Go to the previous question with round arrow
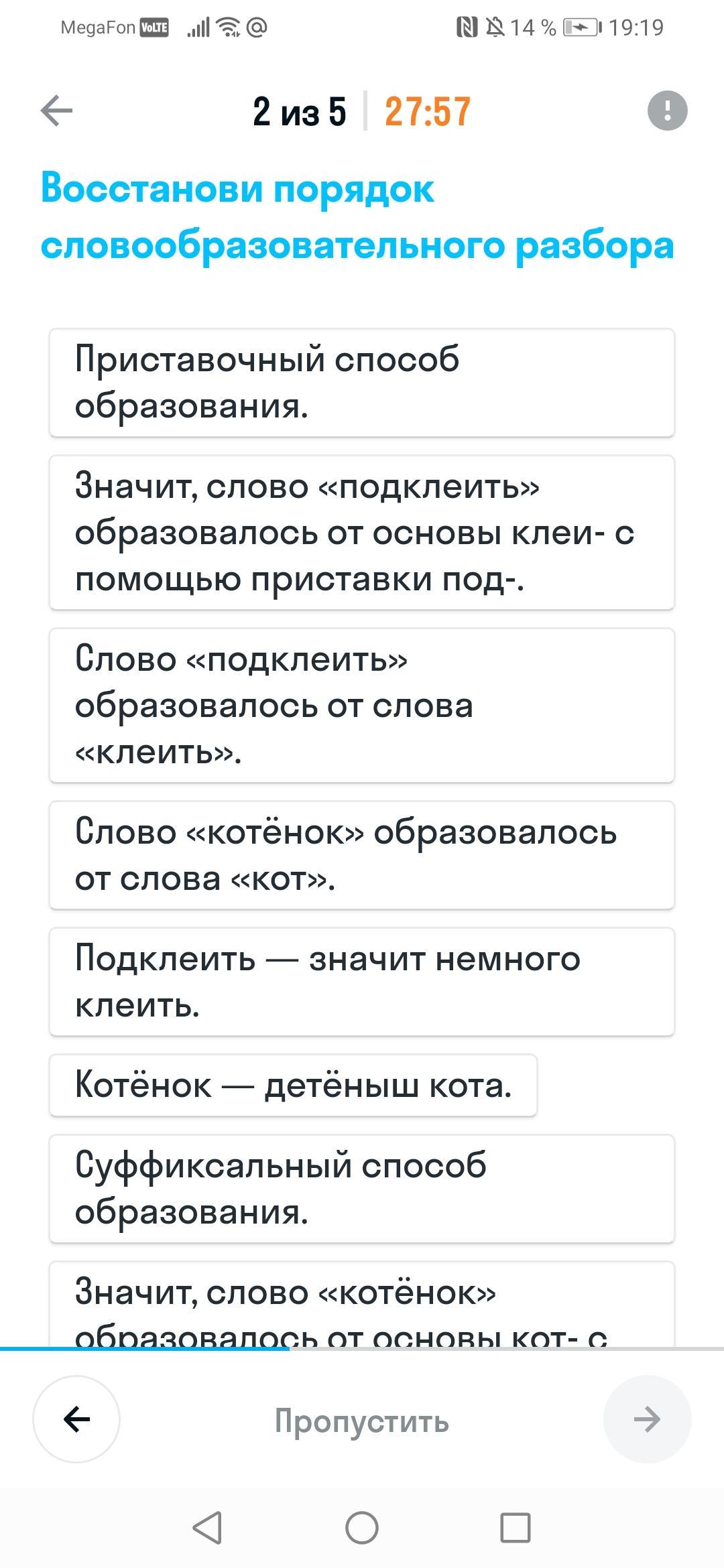The width and height of the screenshot is (724, 1568). 76,1419
